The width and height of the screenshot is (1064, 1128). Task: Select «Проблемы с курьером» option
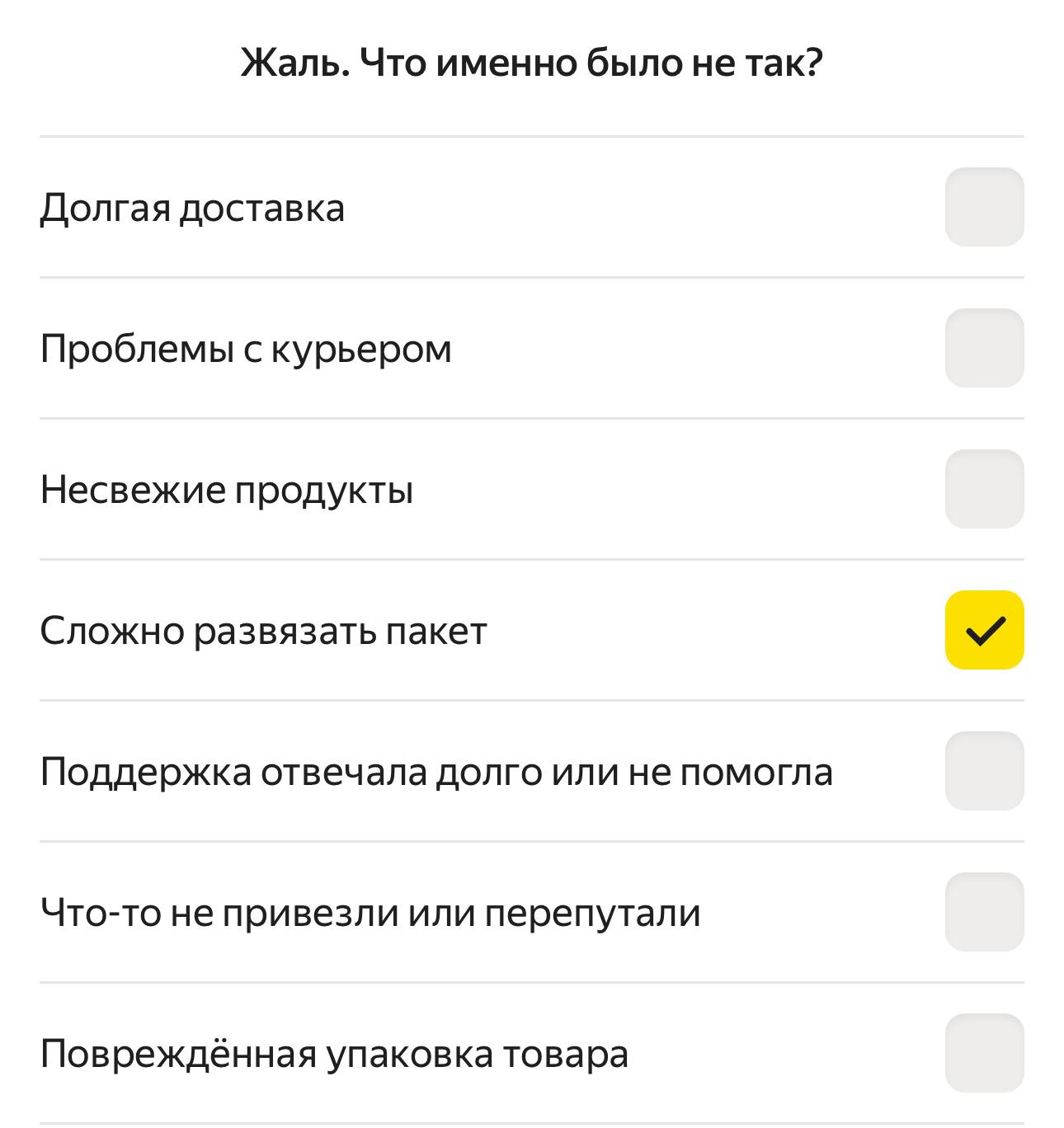[x=984, y=348]
